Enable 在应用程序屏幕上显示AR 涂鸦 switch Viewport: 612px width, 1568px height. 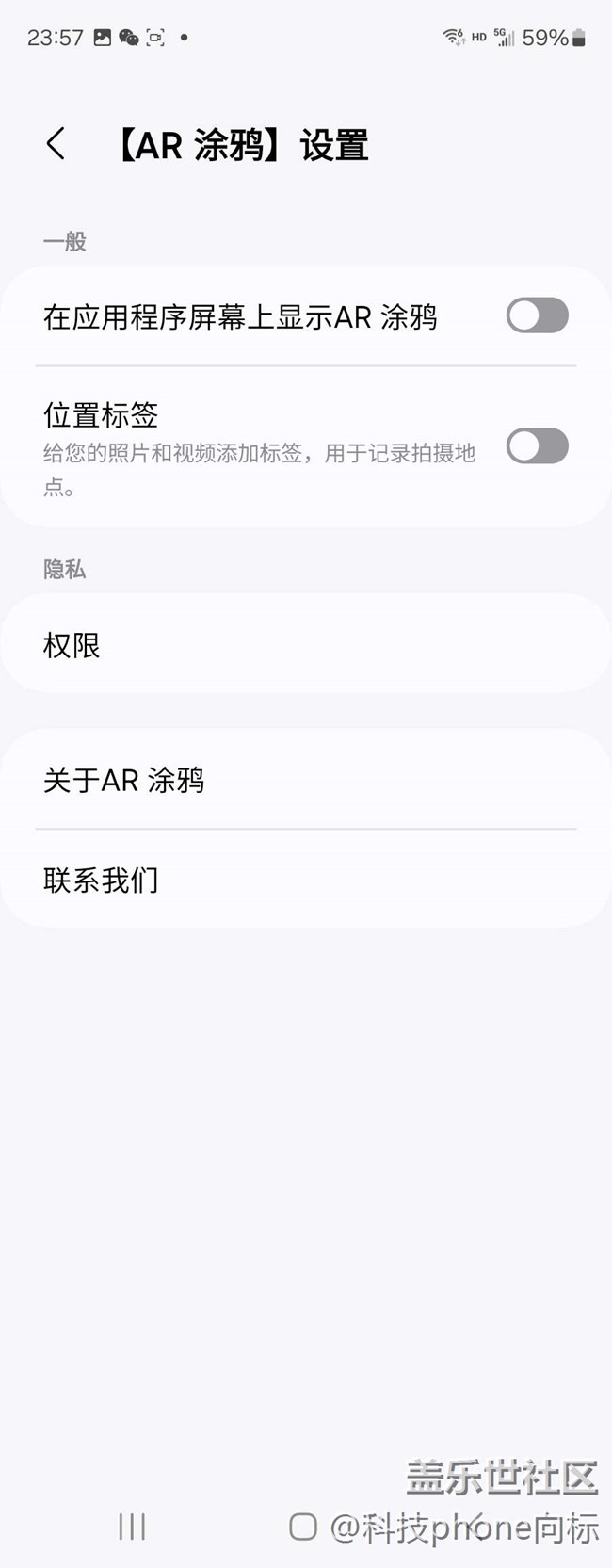537,315
